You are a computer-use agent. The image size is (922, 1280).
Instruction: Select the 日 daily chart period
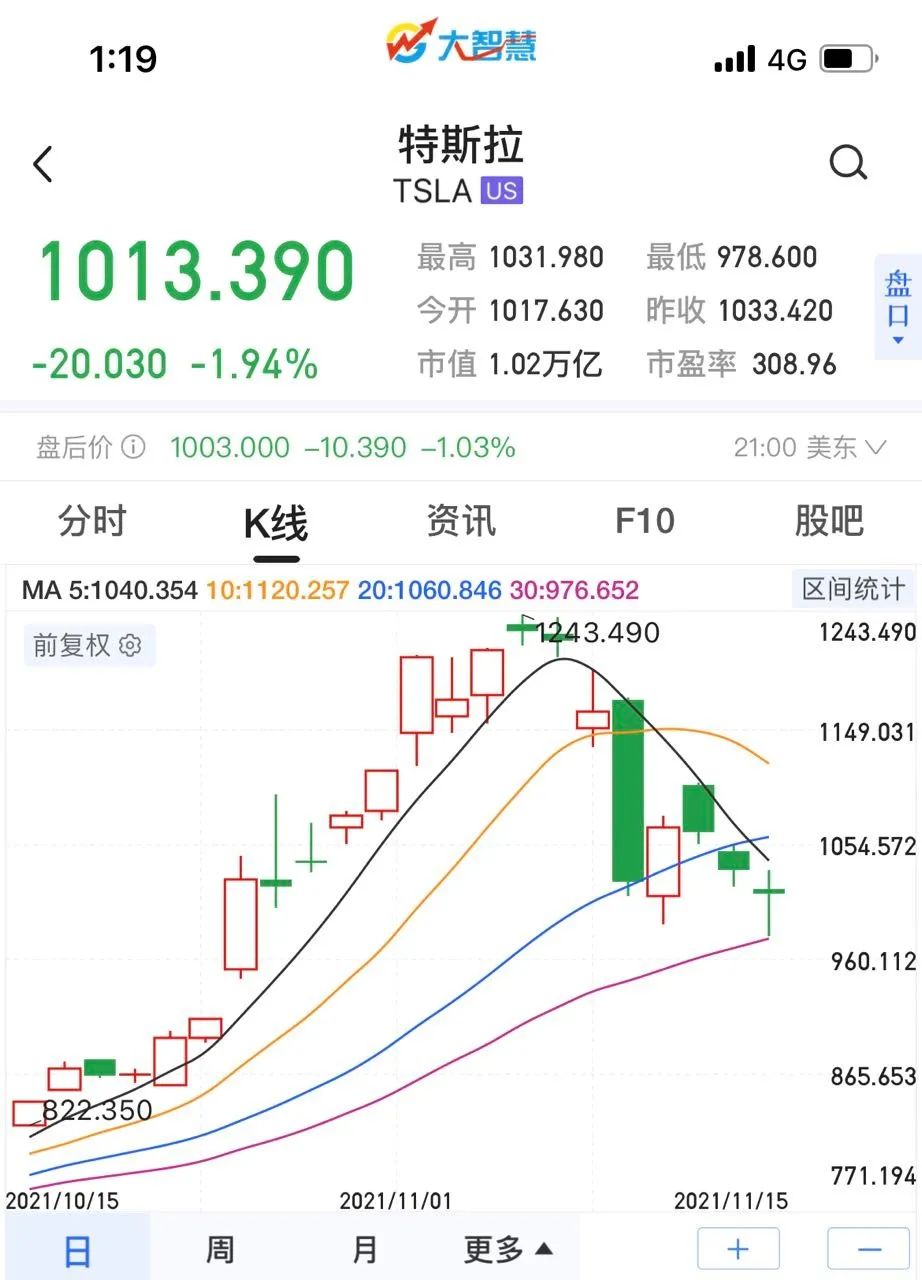point(77,1249)
